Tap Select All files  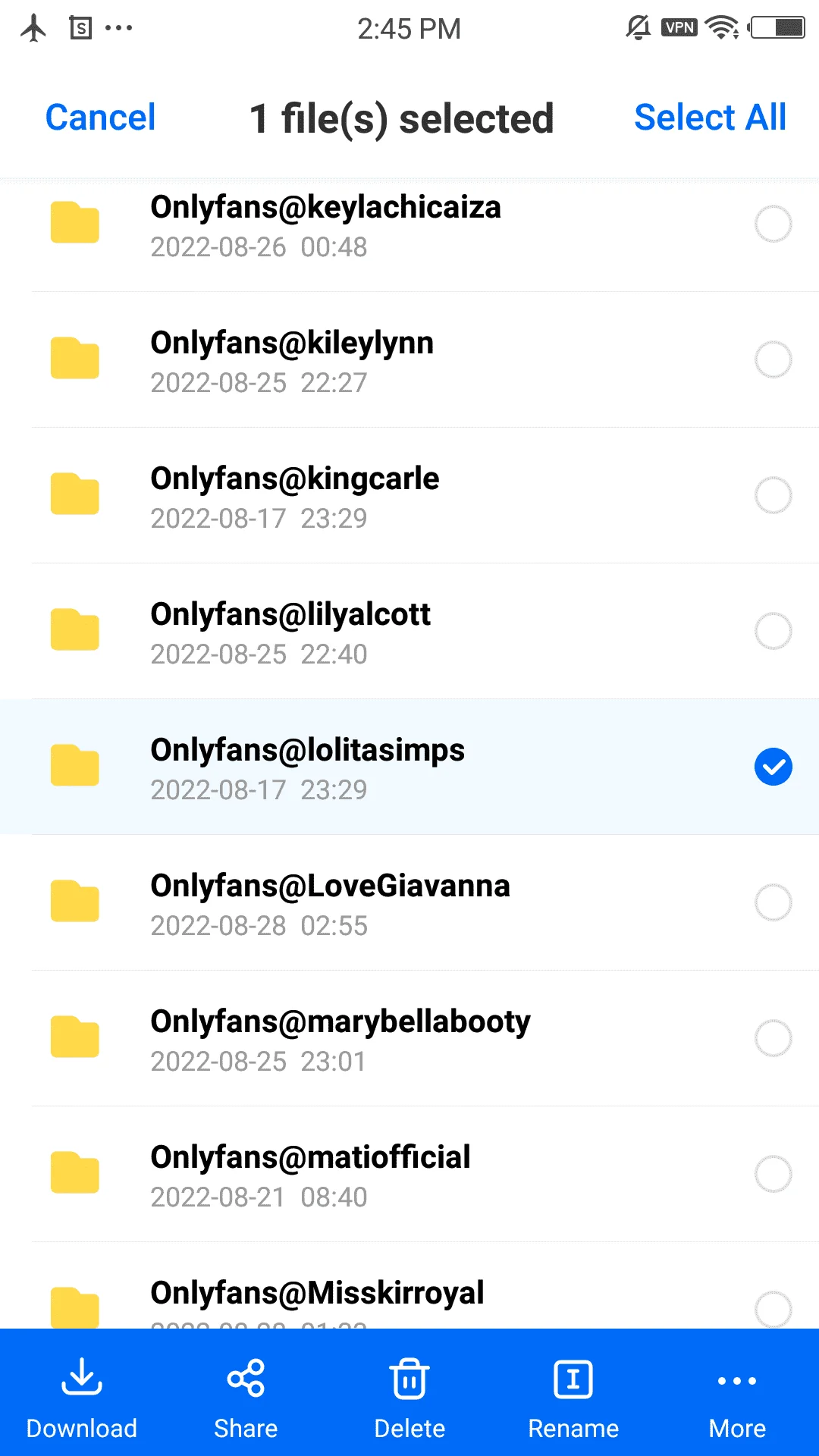point(710,118)
